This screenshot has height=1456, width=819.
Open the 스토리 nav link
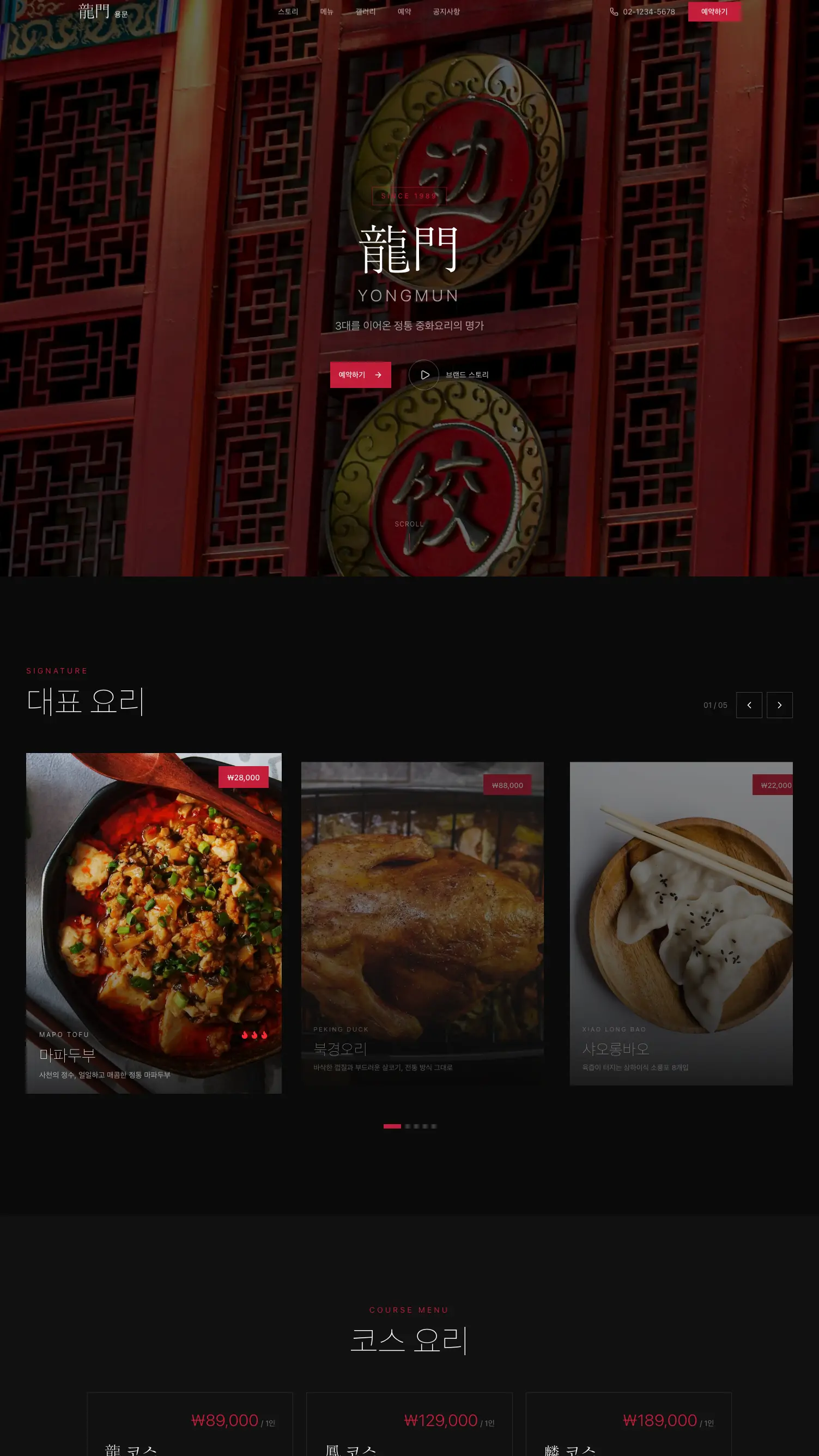click(x=288, y=12)
